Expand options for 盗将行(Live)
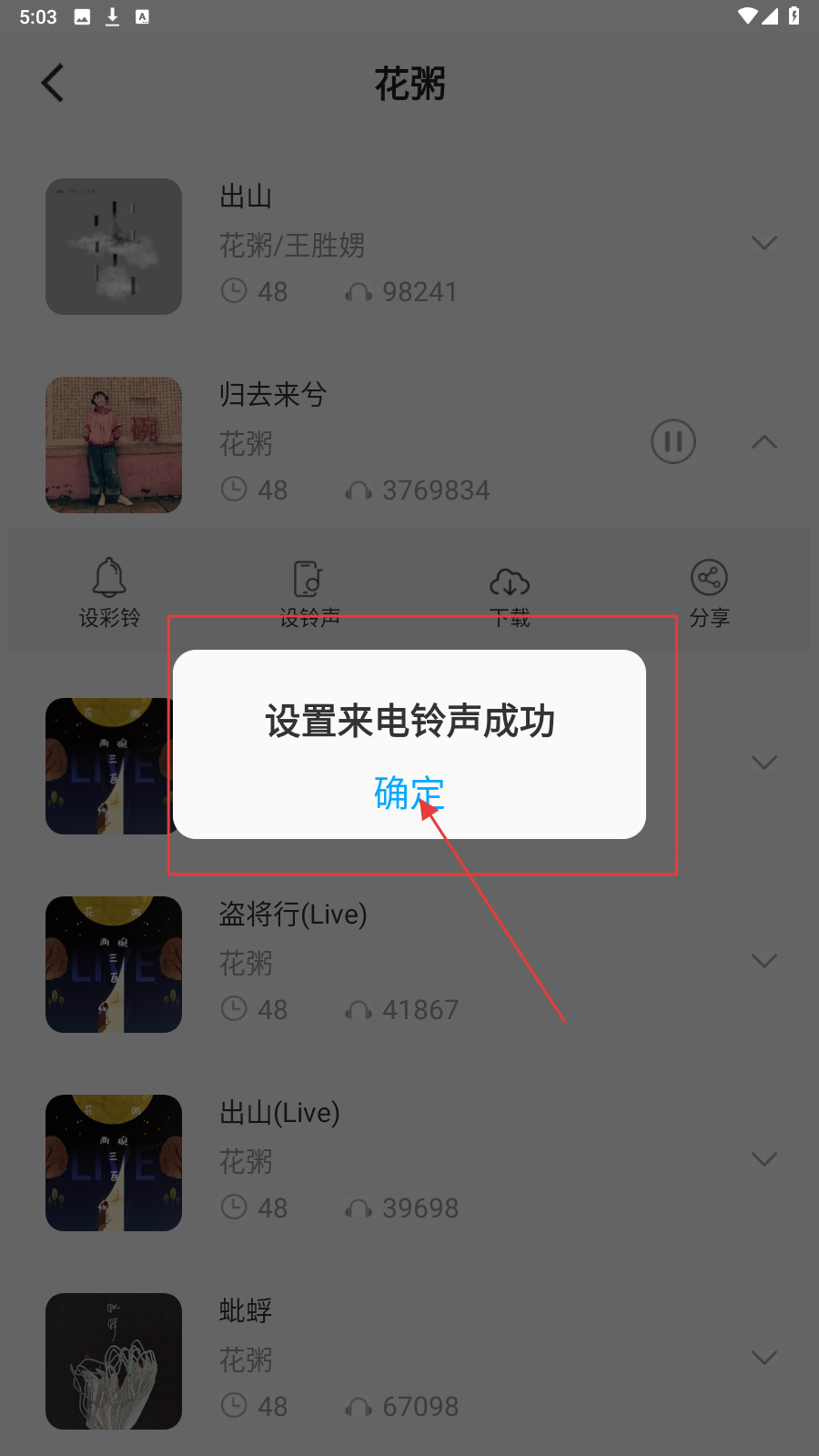The height and width of the screenshot is (1456, 819). (763, 961)
